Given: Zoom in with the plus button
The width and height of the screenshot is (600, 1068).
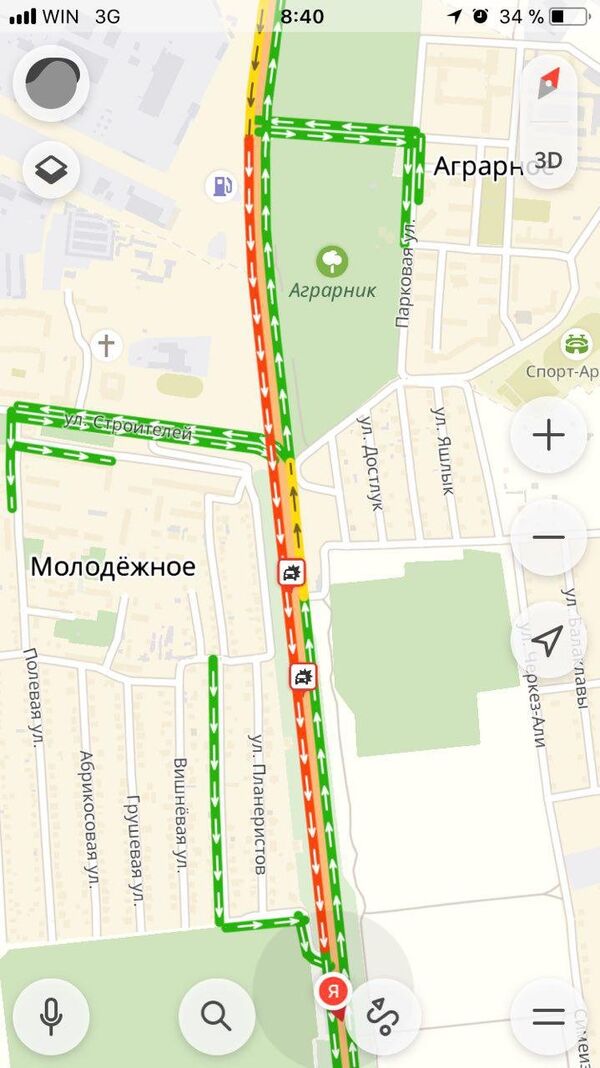Looking at the screenshot, I should [x=548, y=436].
